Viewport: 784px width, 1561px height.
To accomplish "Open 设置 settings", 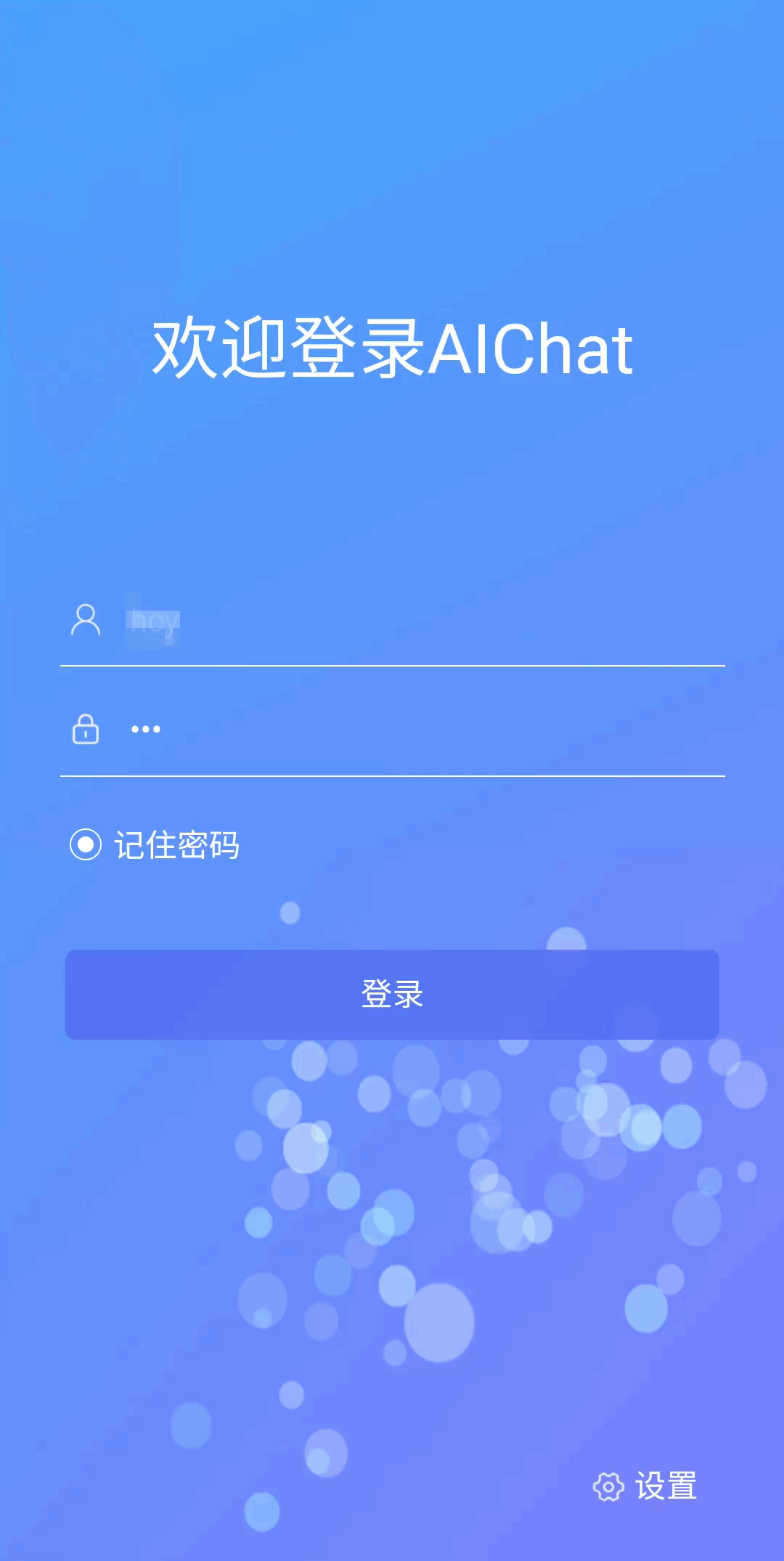I will tap(645, 1486).
